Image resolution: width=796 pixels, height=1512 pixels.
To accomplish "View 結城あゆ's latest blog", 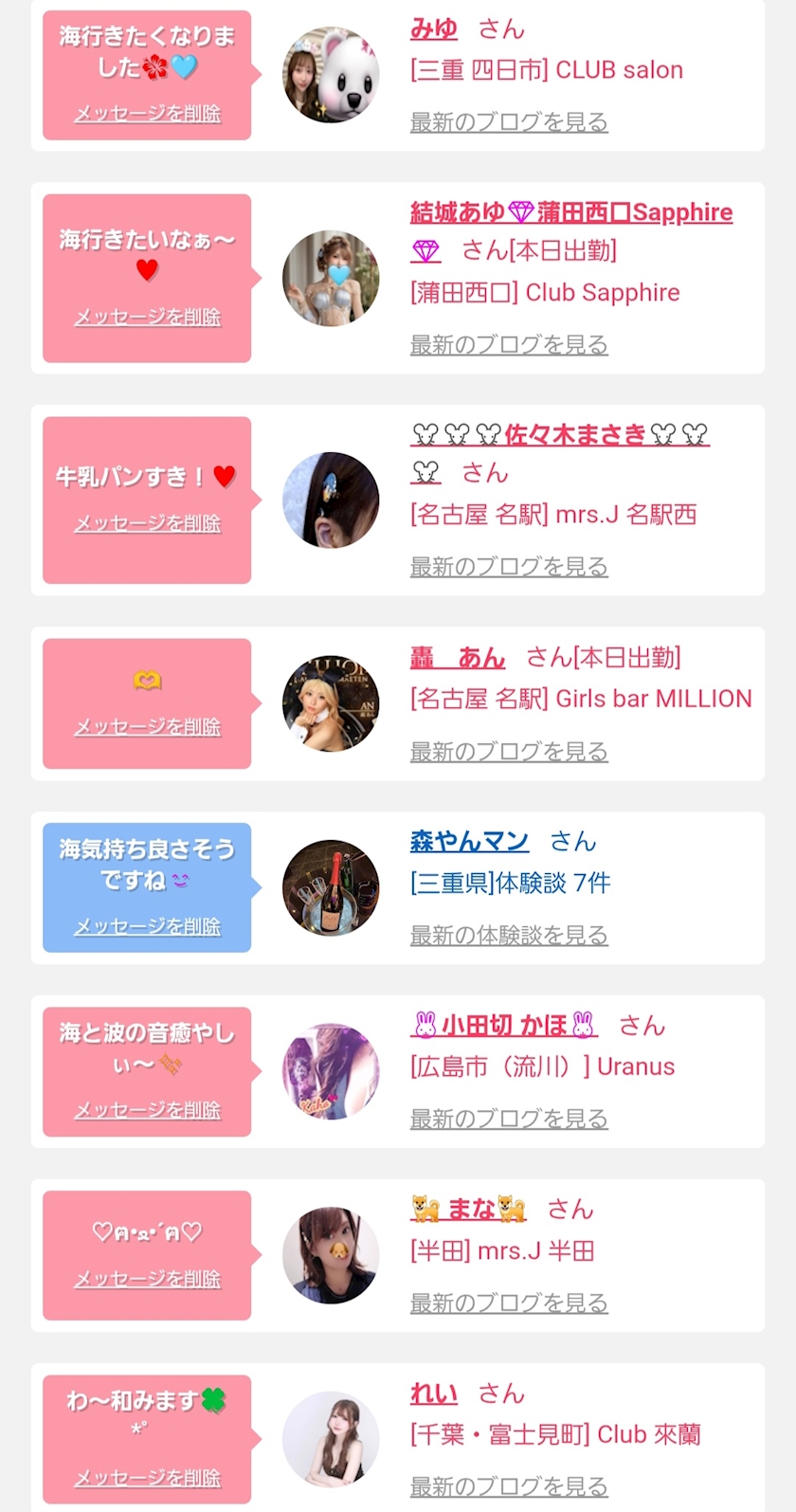I will tap(509, 344).
